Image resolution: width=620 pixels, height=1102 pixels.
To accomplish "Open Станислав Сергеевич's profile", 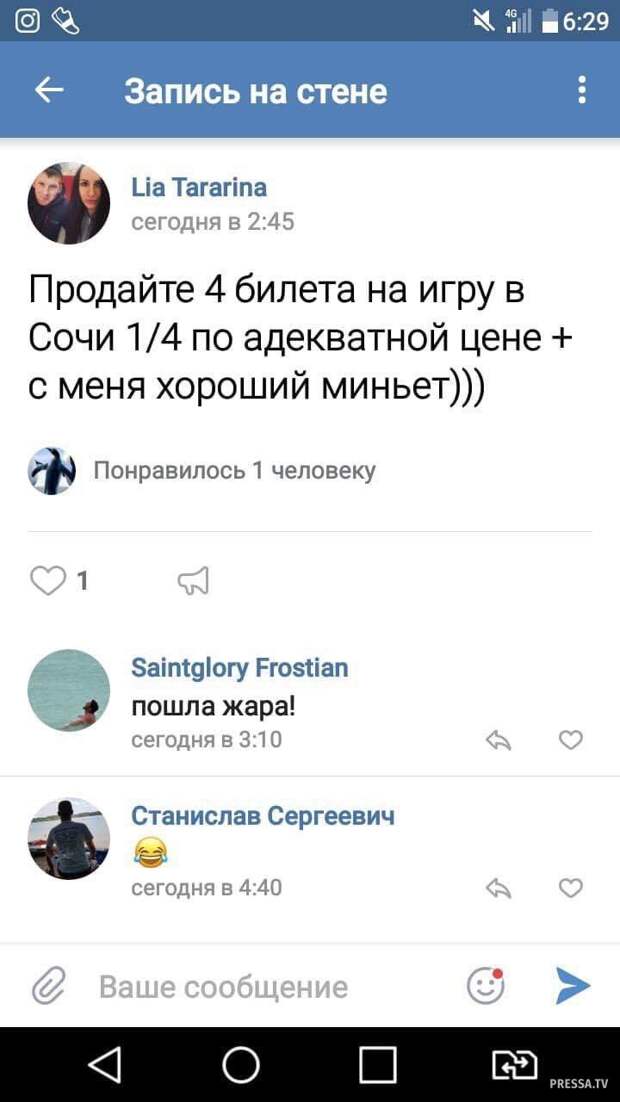I will coord(262,816).
